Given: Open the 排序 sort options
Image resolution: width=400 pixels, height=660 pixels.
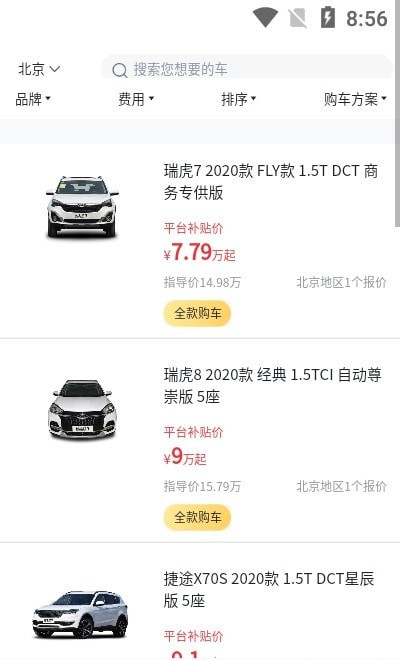Looking at the screenshot, I should pyautogui.click(x=238, y=99).
